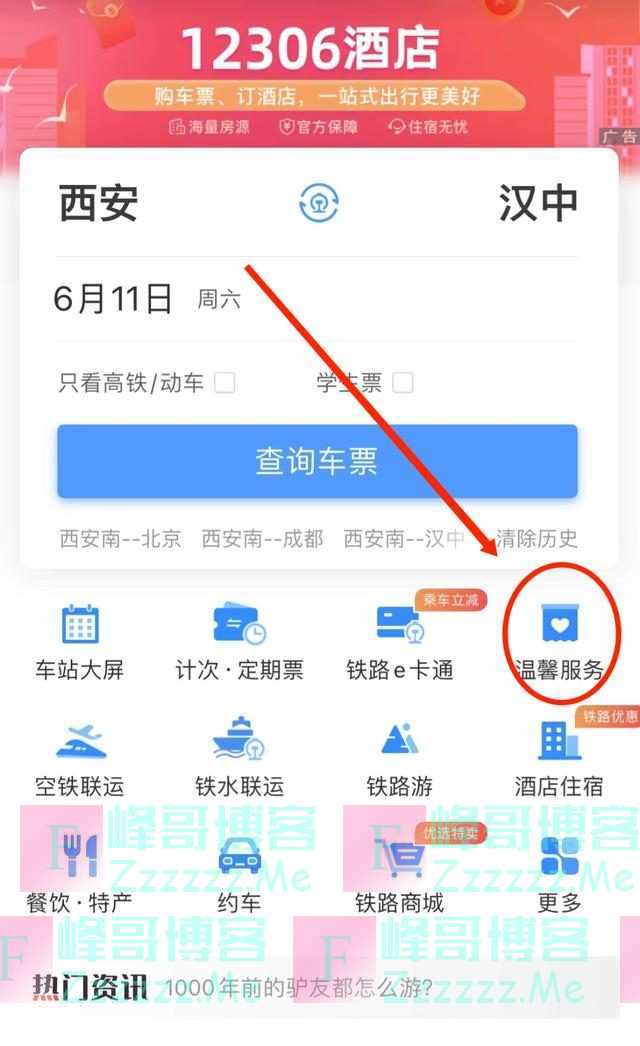Pick travel date 6月11日
The height and width of the screenshot is (1046, 640).
tap(114, 299)
